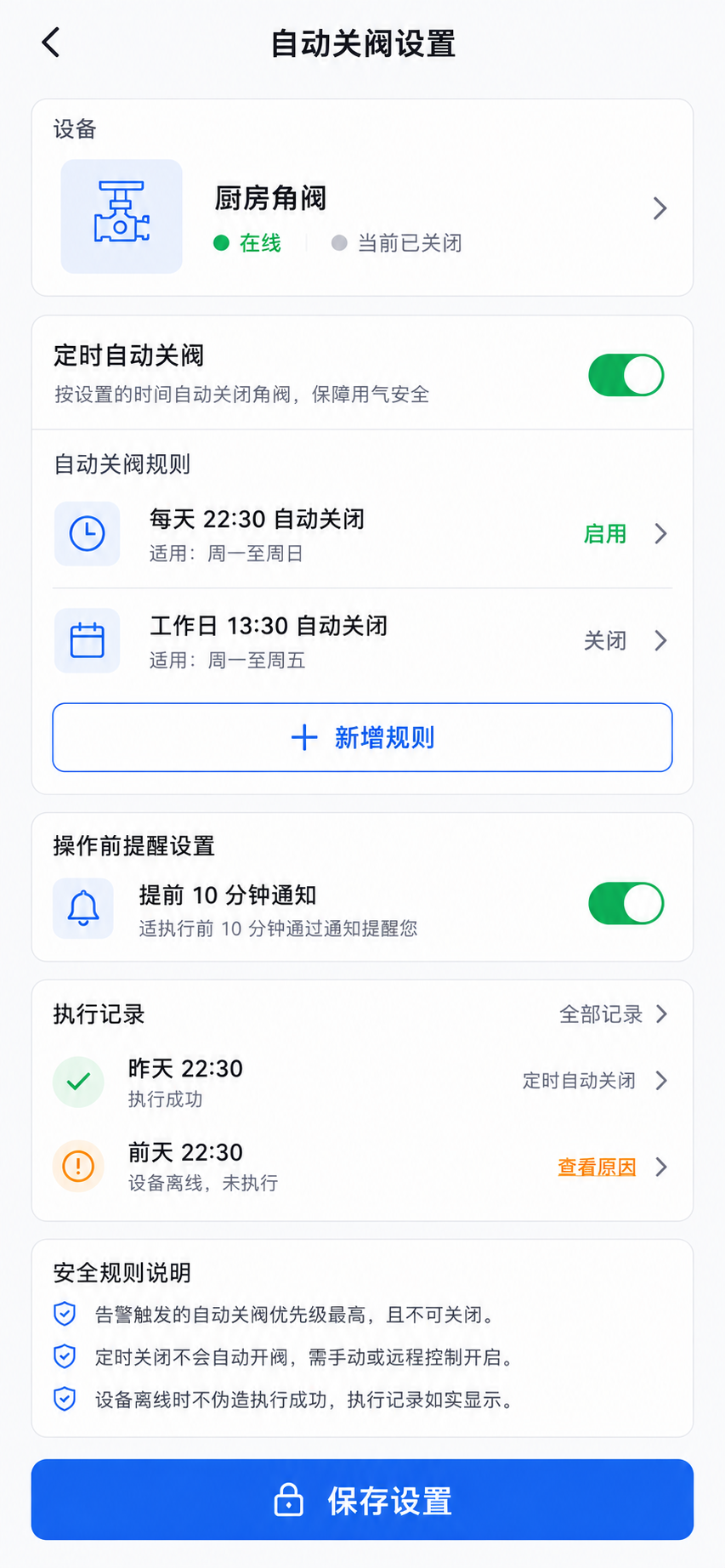Image resolution: width=725 pixels, height=1568 pixels.
Task: Tap 查看原因 for 前天 22:30 record
Action: [x=597, y=1167]
